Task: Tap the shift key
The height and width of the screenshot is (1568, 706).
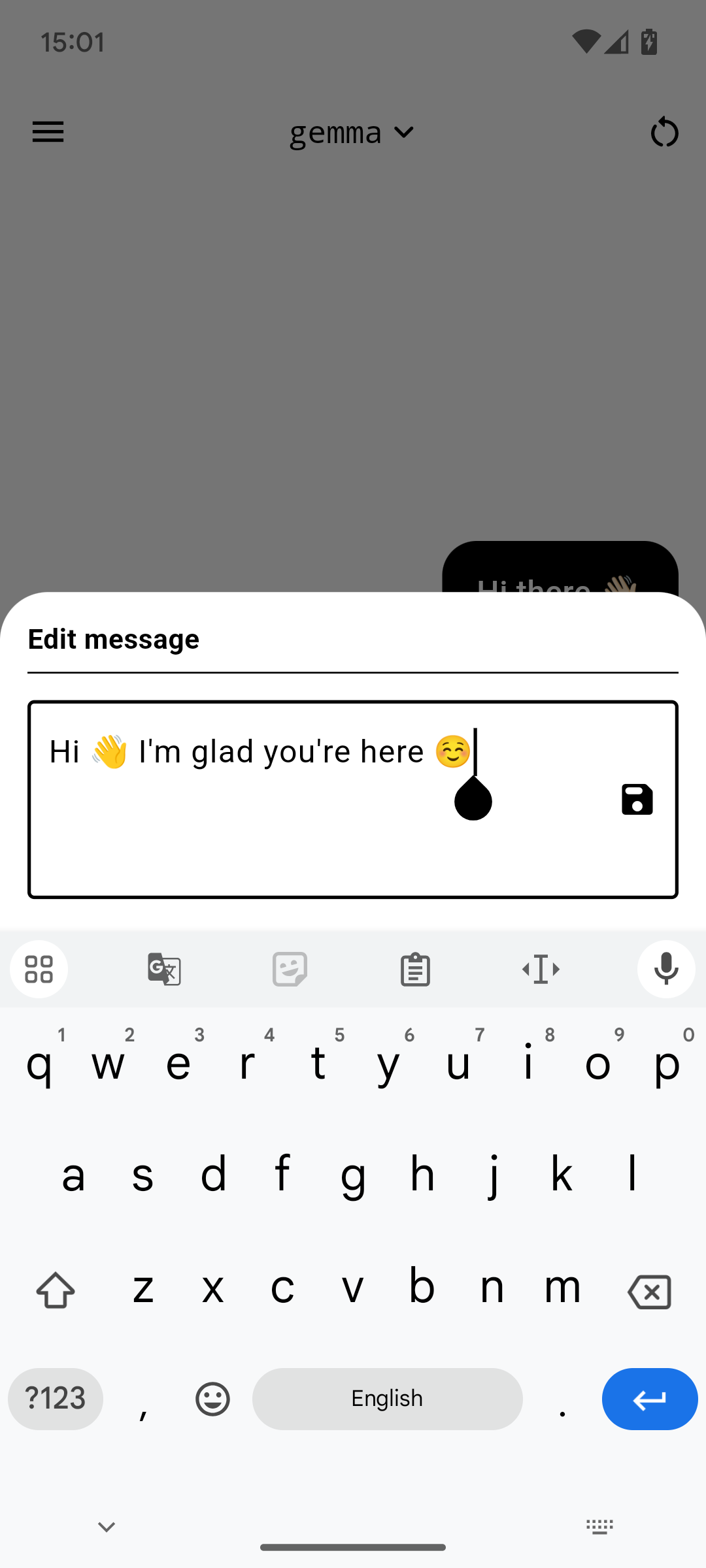Action: click(x=56, y=1290)
